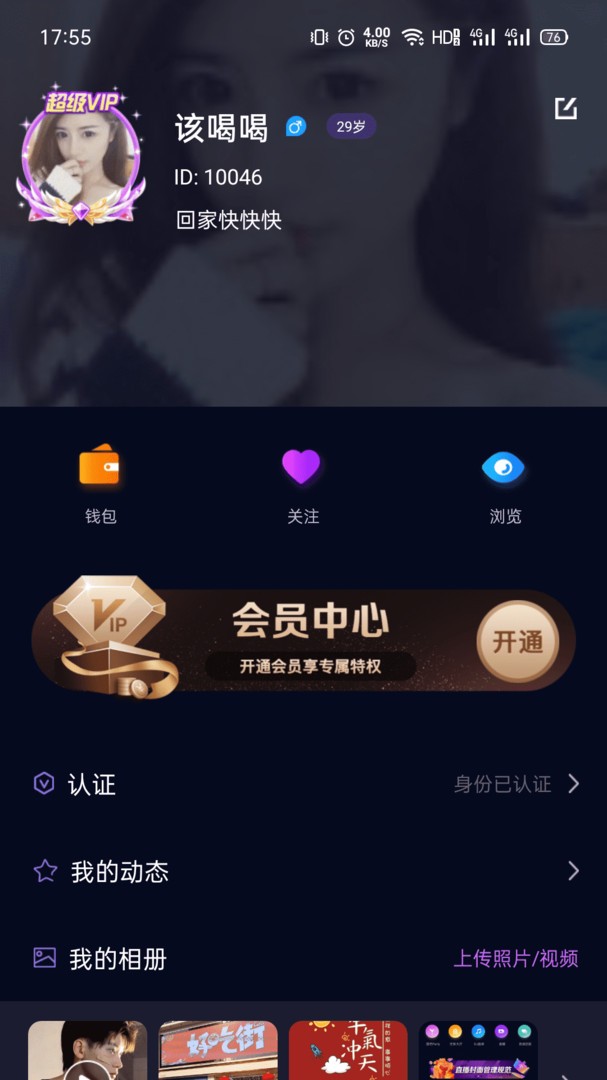Open the 好吃街 storefront album photo

pos(218,1050)
